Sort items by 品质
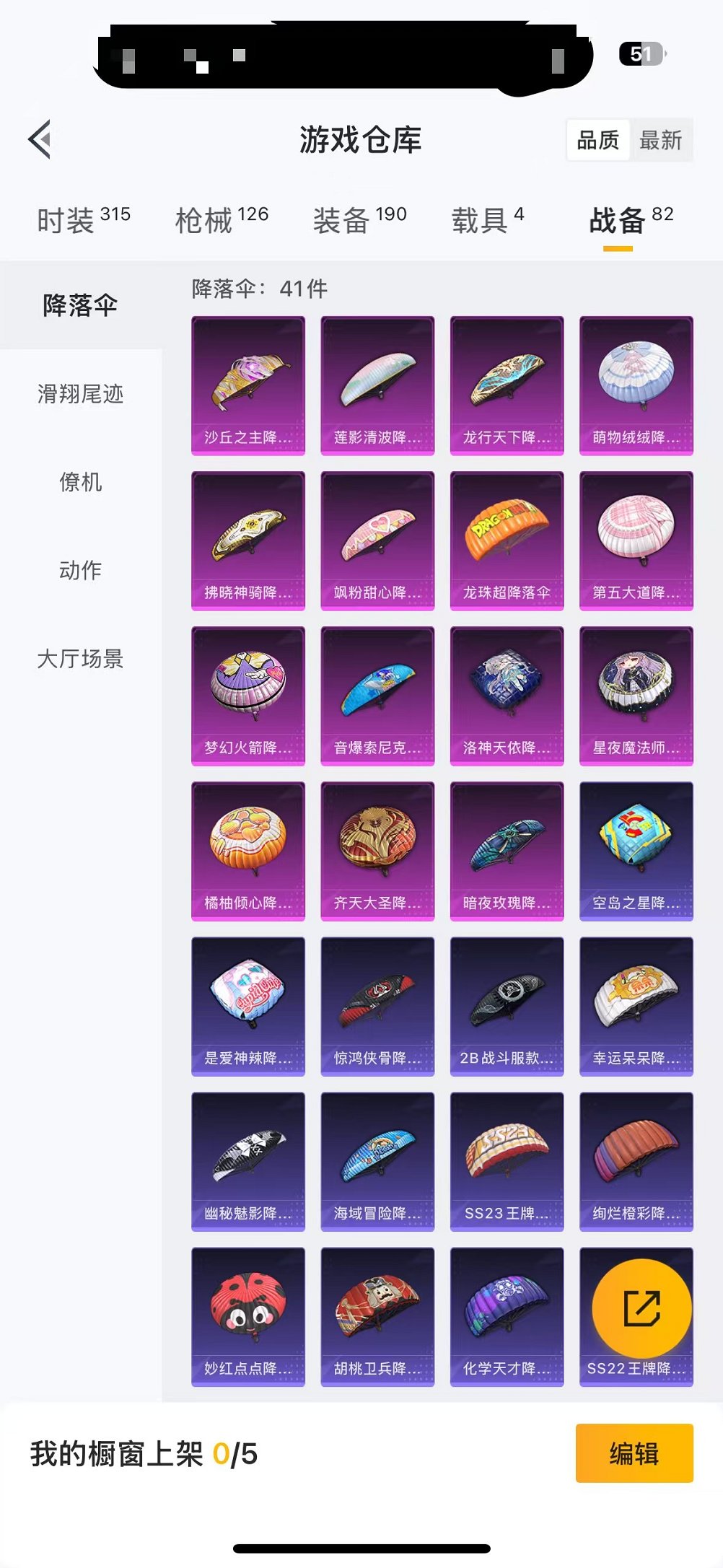The image size is (723, 1568). coord(597,140)
